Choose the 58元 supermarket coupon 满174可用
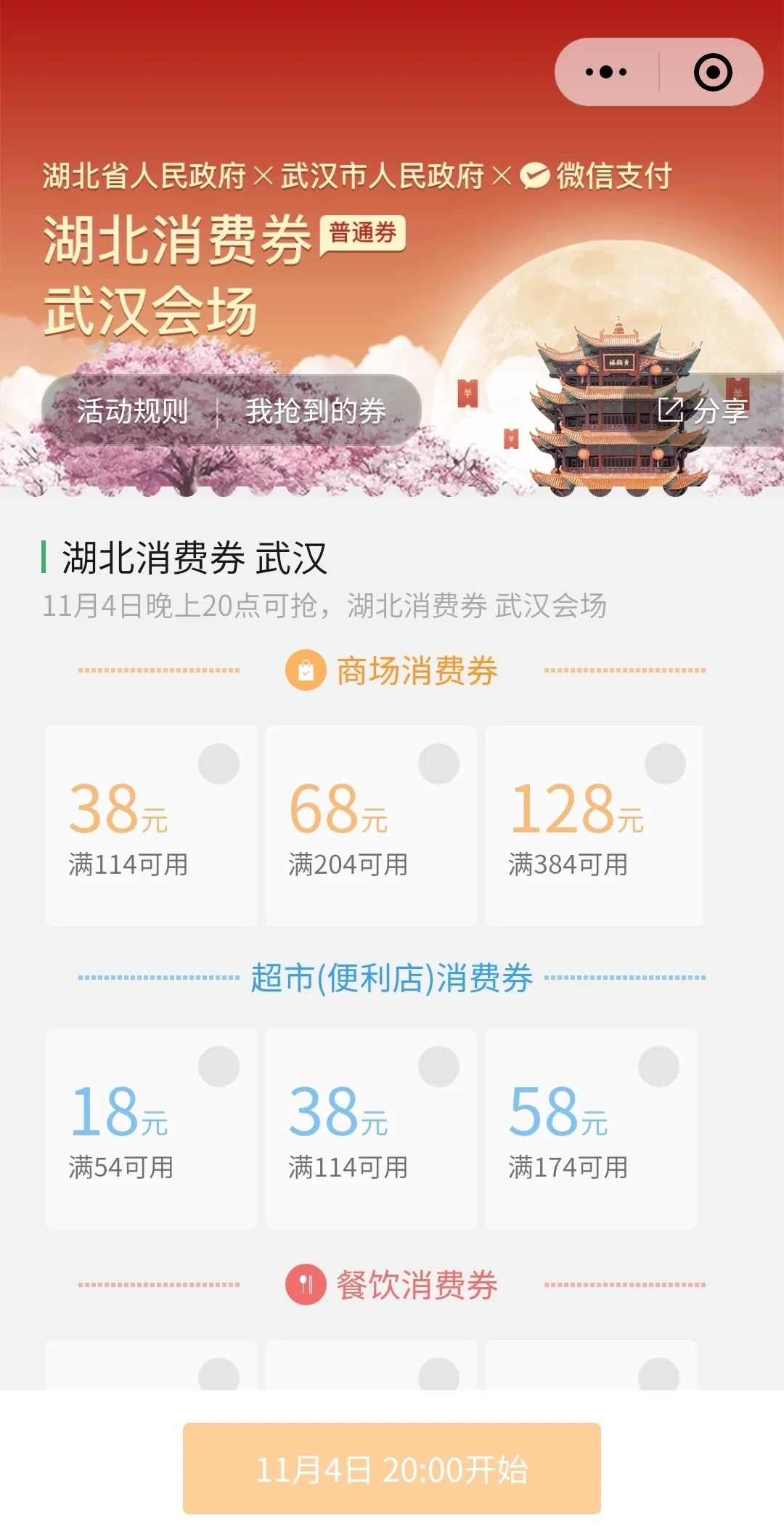Viewport: 784px width, 1526px height. [591, 1128]
